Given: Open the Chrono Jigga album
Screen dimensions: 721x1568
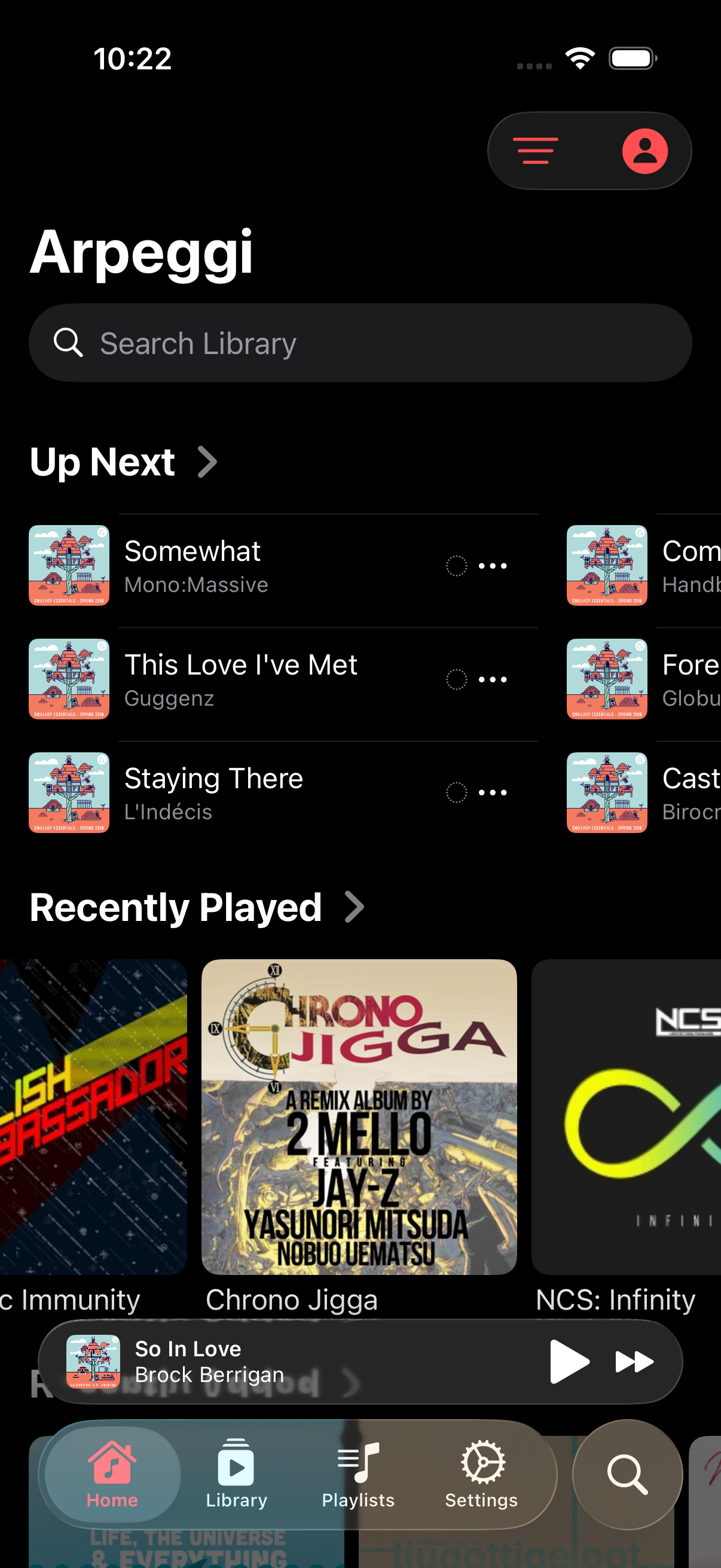Looking at the screenshot, I should point(359,1116).
